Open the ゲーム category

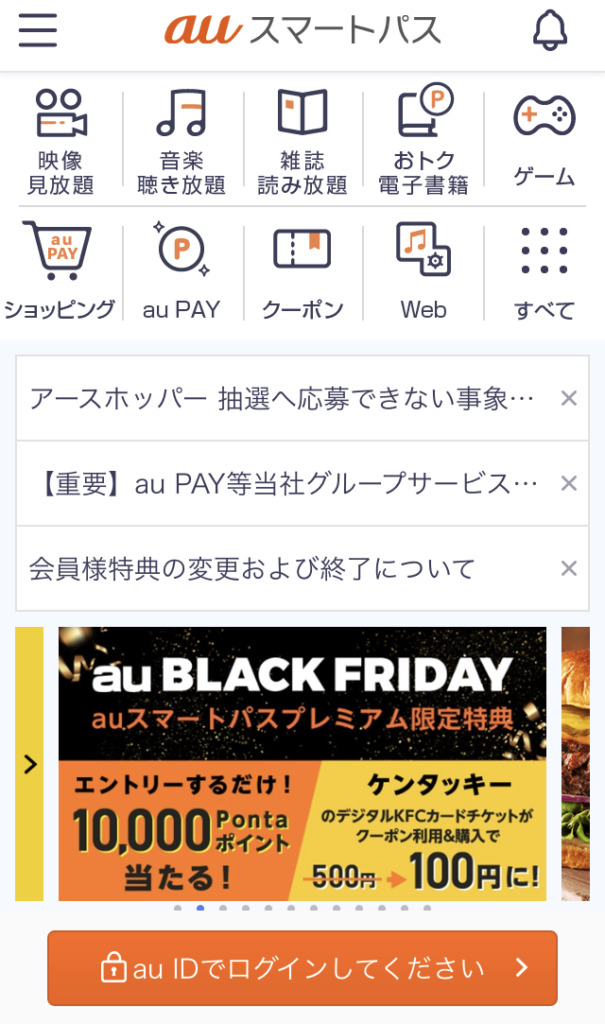click(x=544, y=141)
